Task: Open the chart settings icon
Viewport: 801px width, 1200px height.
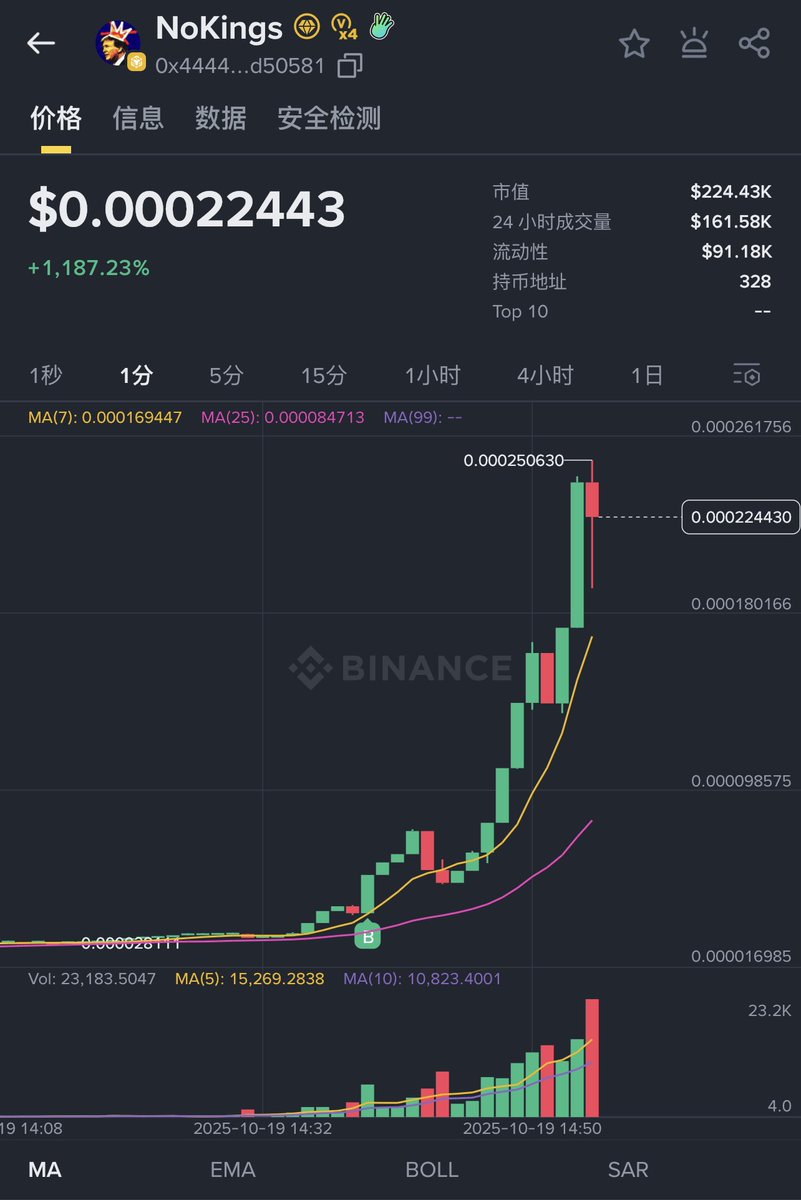Action: coord(747,376)
